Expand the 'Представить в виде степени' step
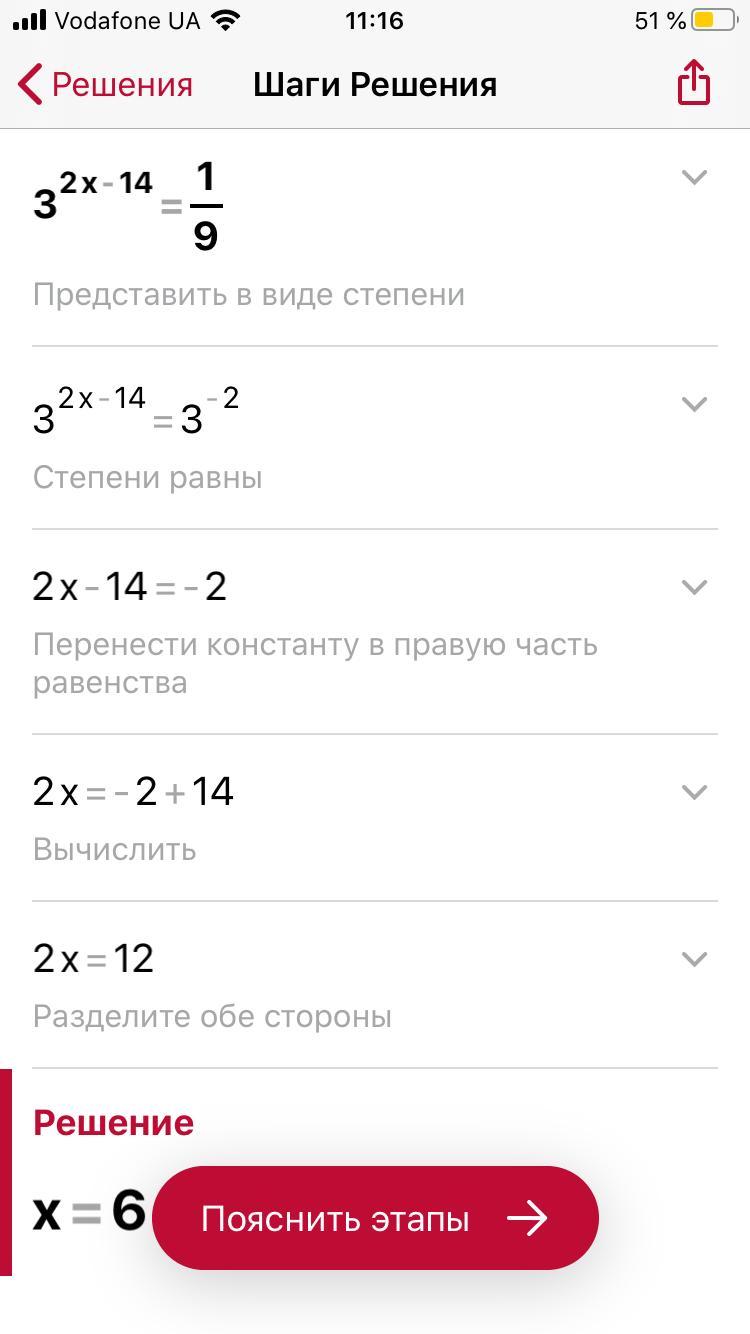 tap(693, 178)
